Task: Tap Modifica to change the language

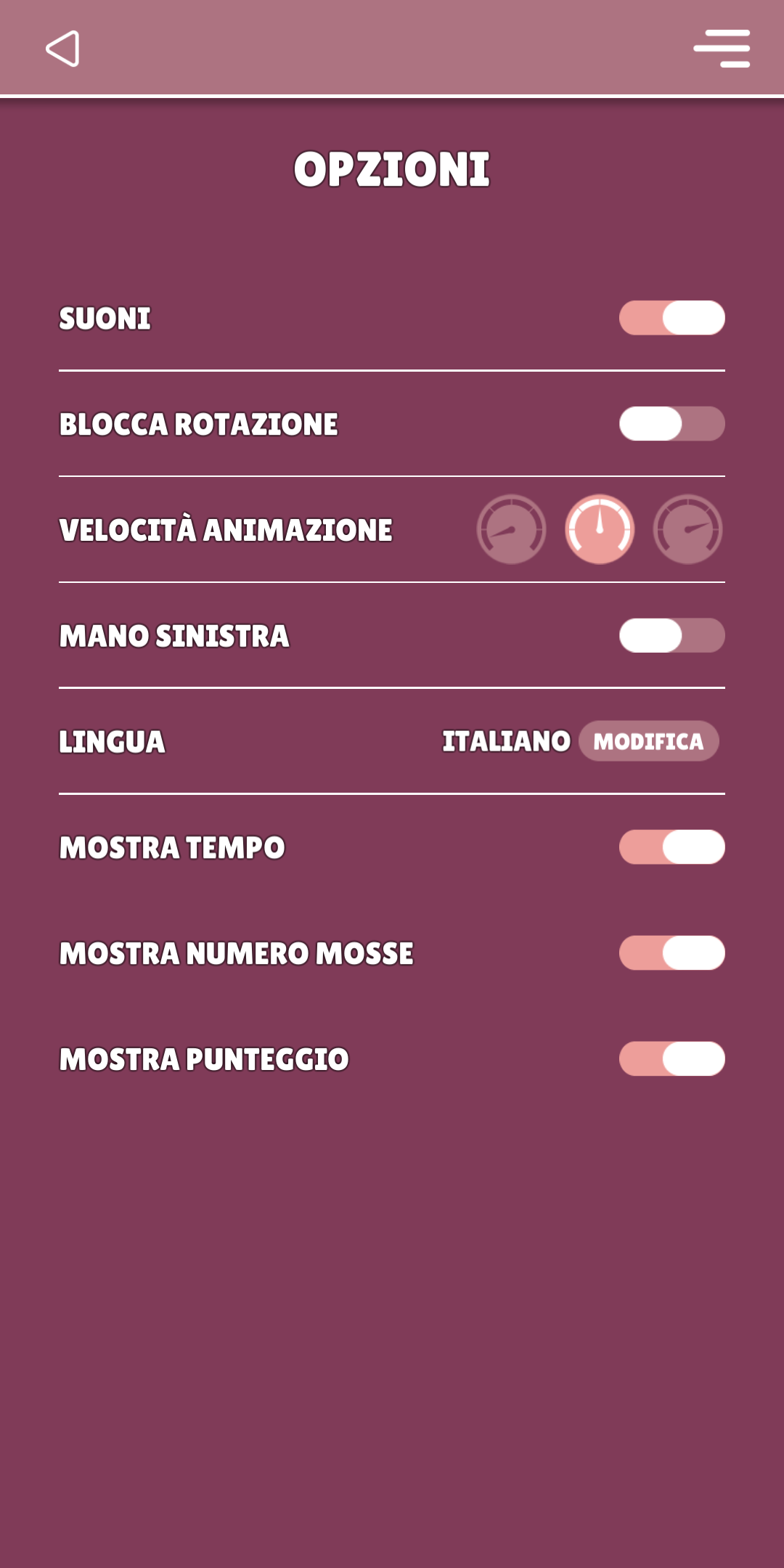Action: click(649, 741)
